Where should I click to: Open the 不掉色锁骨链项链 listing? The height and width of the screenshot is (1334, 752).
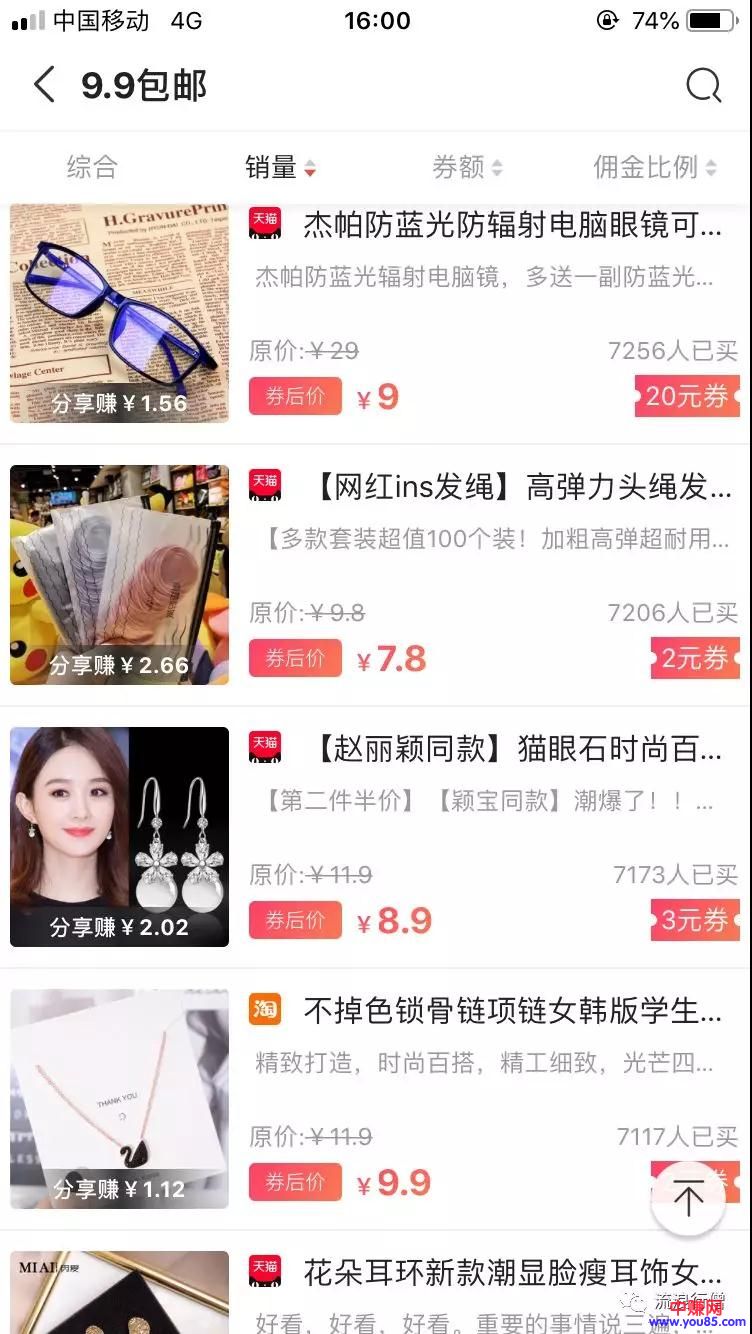(512, 1011)
